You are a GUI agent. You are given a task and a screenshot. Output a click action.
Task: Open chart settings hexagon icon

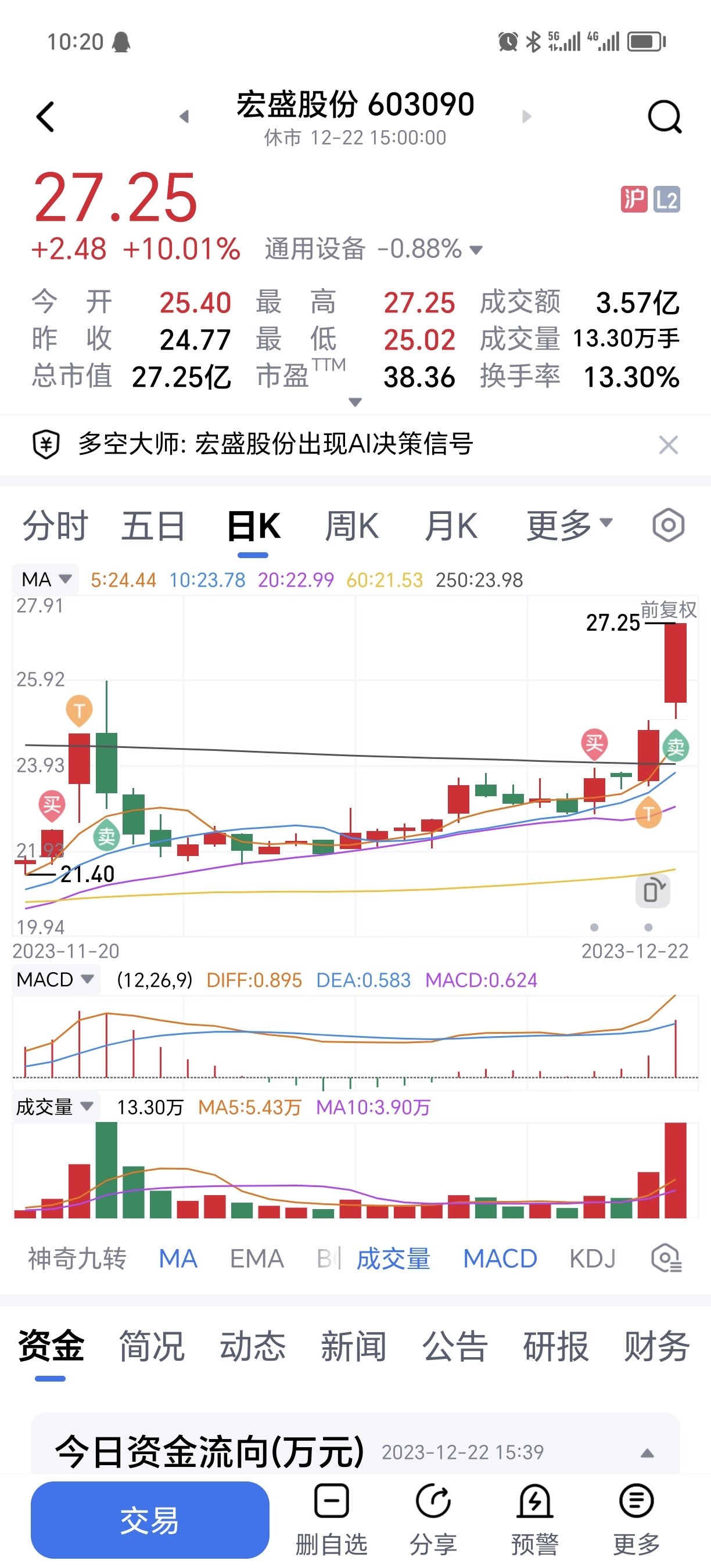[x=668, y=526]
